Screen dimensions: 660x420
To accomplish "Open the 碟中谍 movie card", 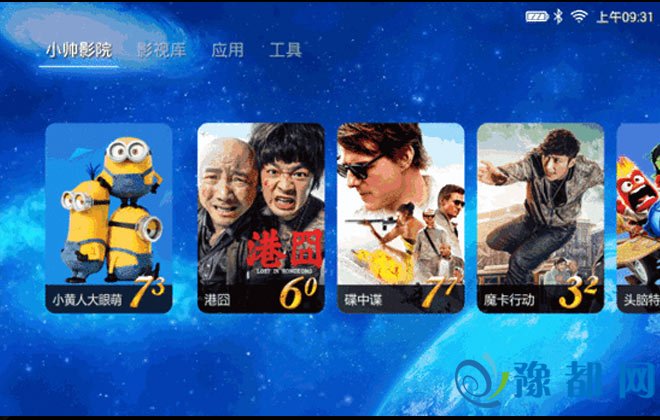I will pos(400,217).
